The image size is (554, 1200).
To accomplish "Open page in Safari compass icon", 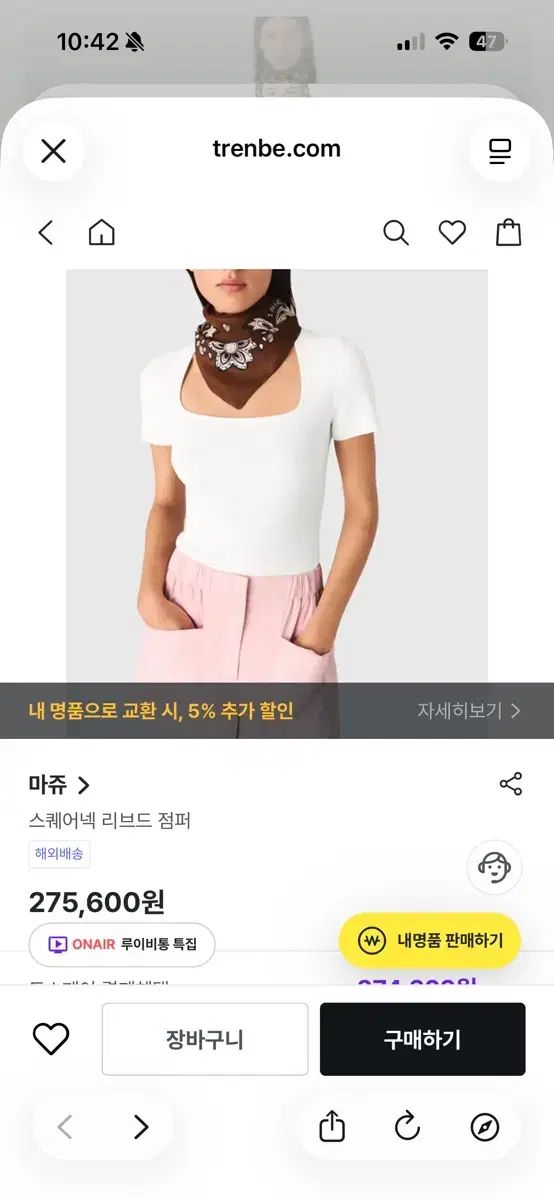I will point(484,1128).
